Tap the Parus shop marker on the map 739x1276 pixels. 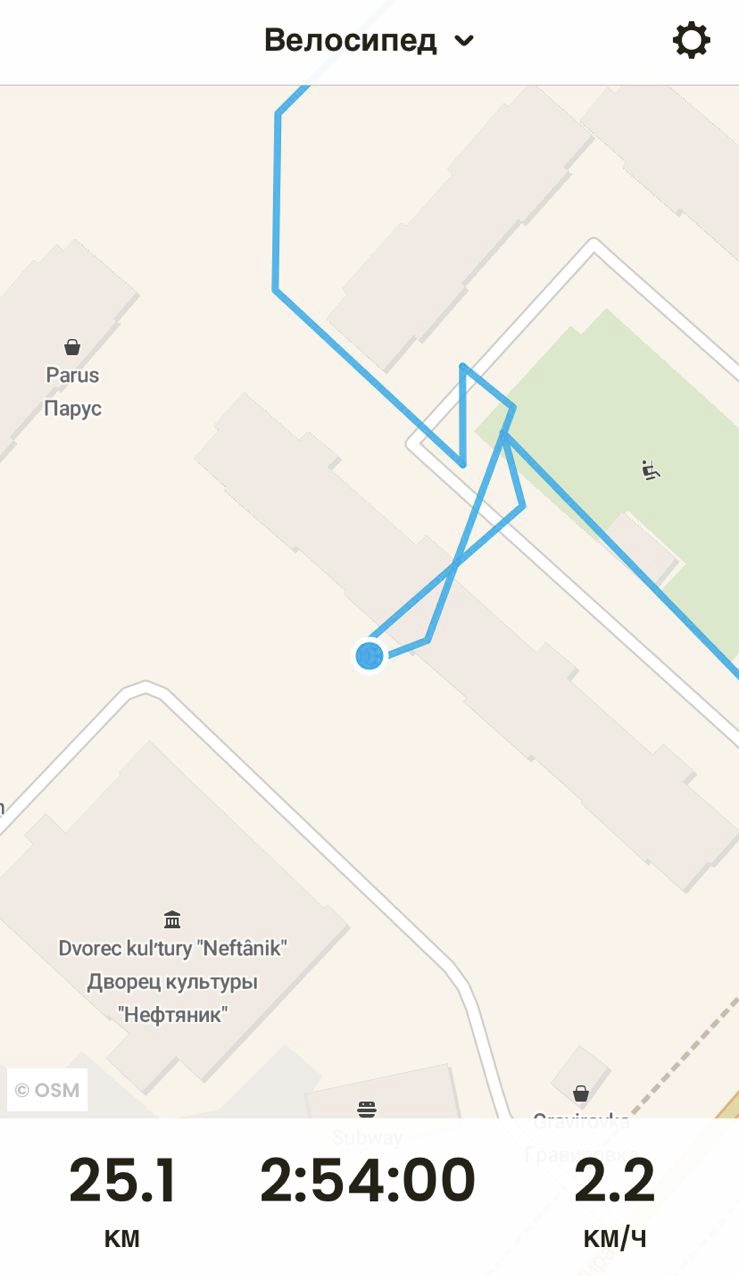[72, 348]
